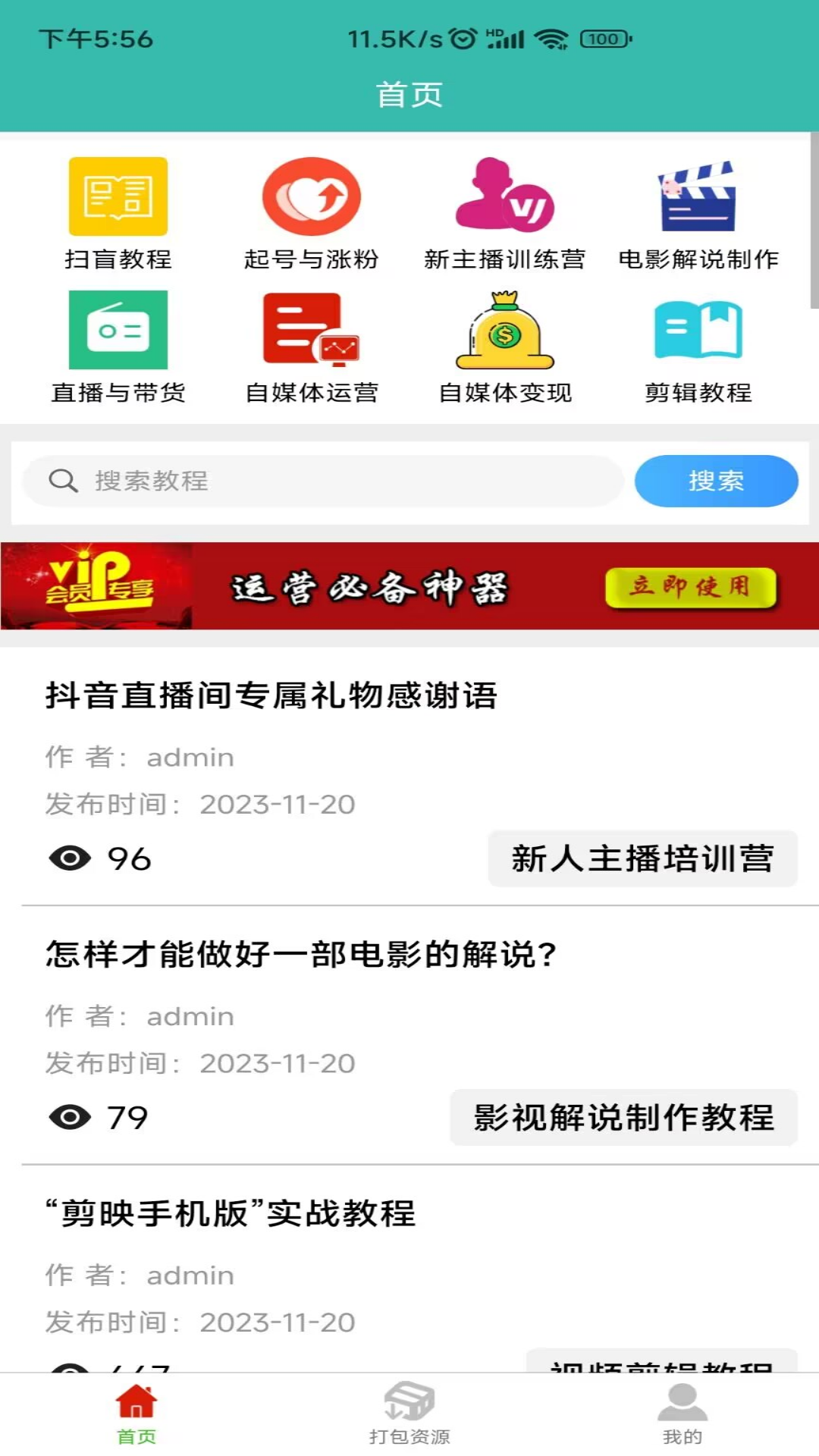Screen dimensions: 819x1456
Task: Open the 剪辑教程 category
Action: click(698, 348)
